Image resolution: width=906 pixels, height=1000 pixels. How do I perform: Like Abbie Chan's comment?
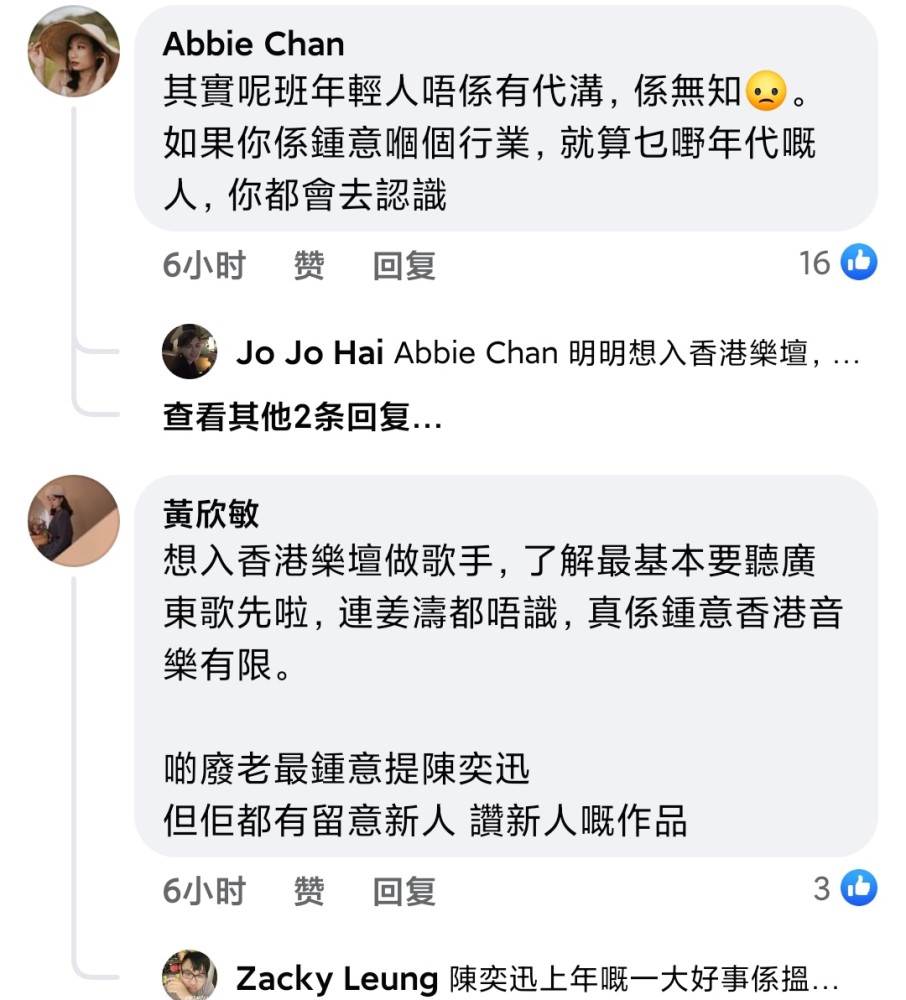coord(309,265)
